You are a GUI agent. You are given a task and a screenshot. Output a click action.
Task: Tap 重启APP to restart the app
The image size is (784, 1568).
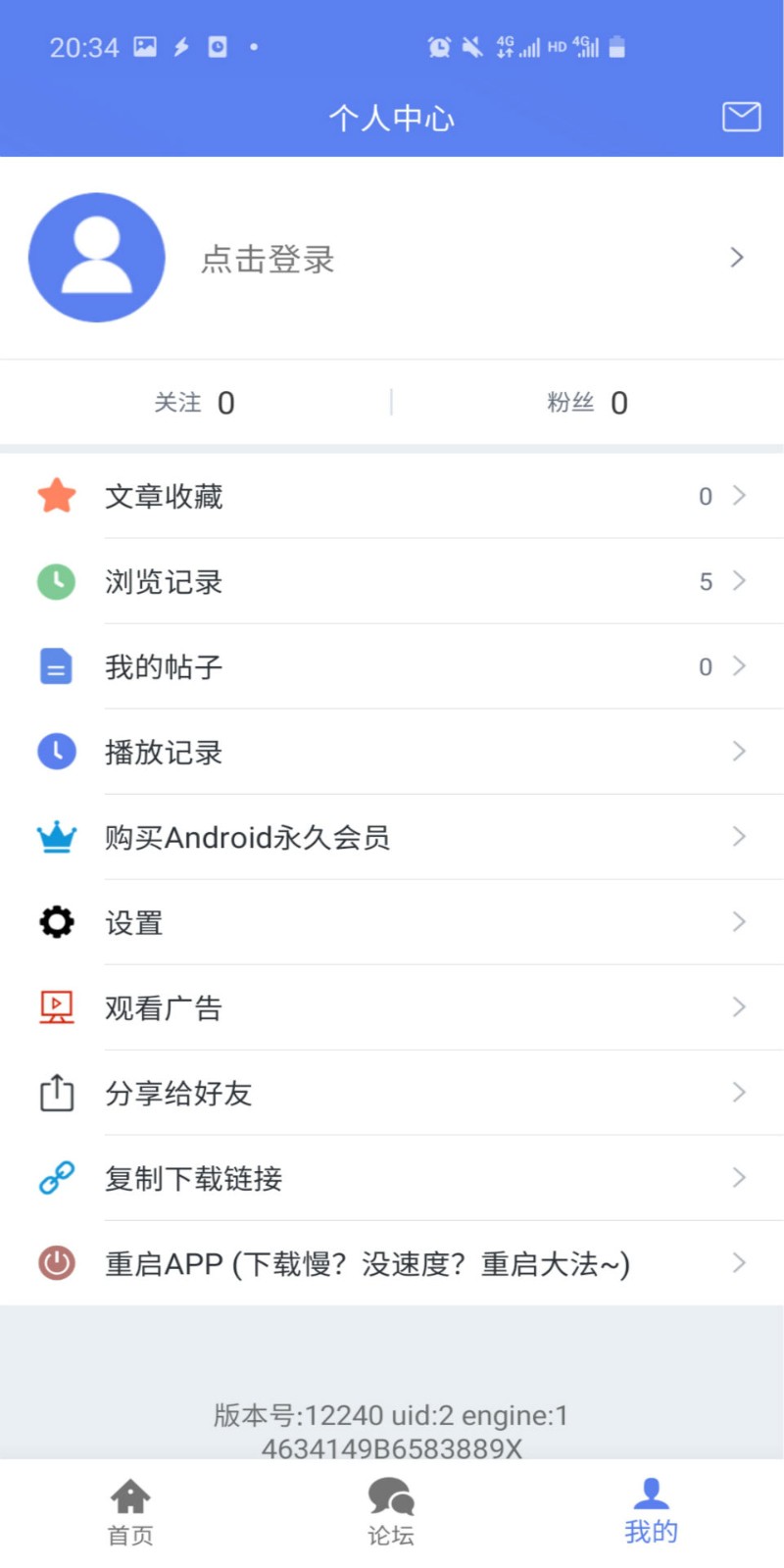point(367,1264)
